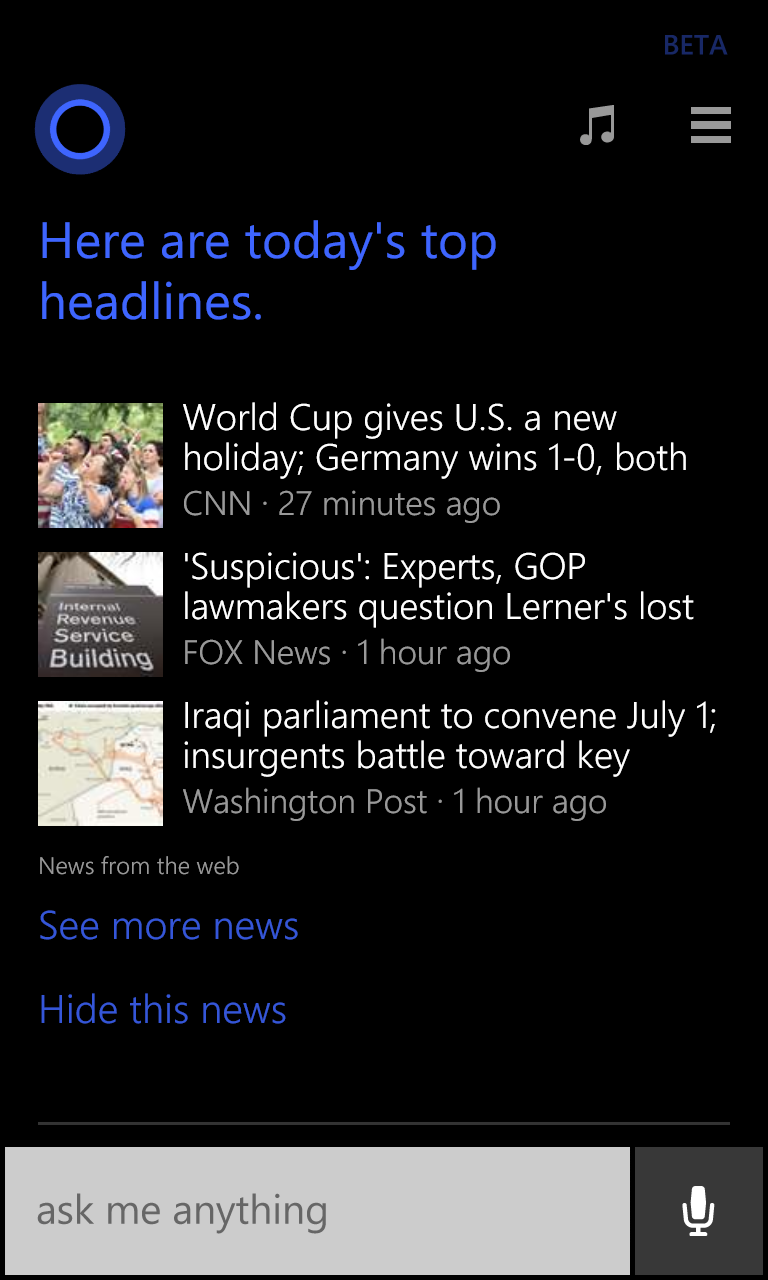Start voice input with the microphone
The height and width of the screenshot is (1280, 768).
click(x=698, y=1211)
